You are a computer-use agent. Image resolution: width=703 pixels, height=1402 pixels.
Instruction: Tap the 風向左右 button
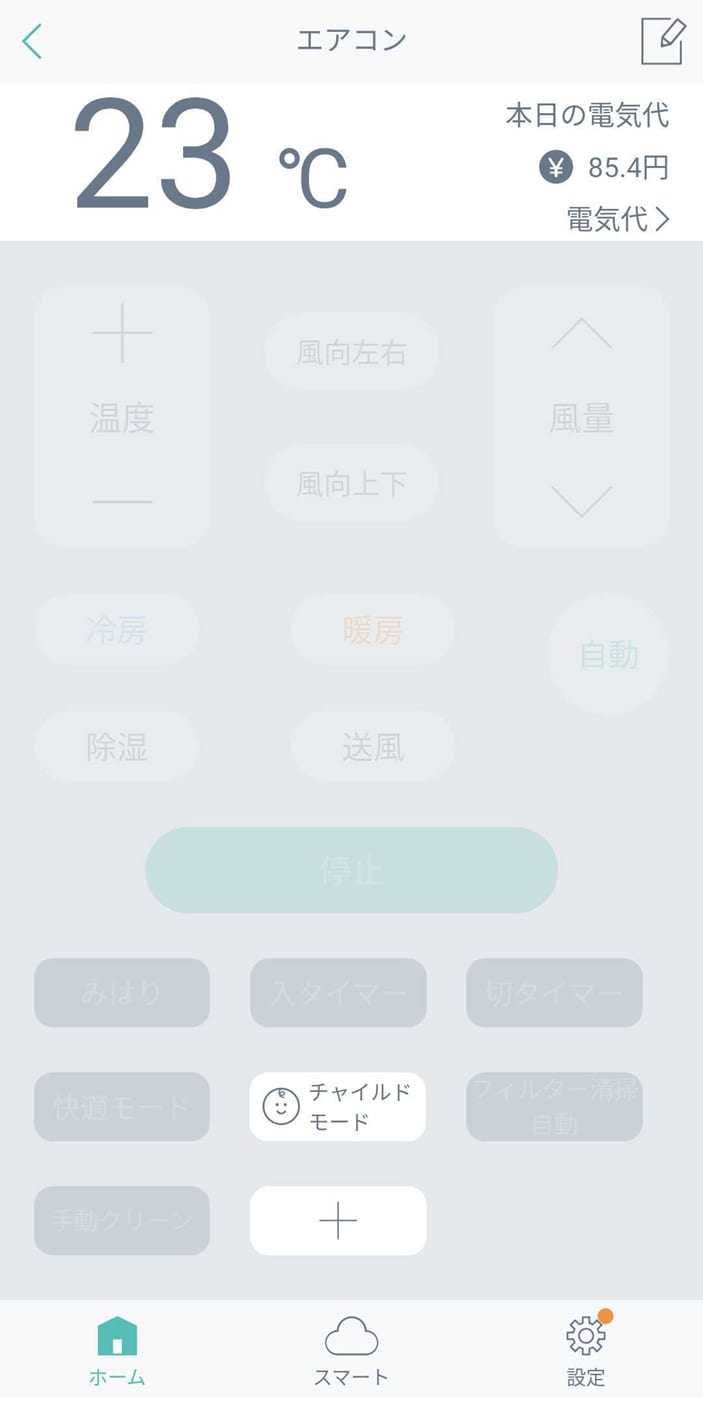351,352
